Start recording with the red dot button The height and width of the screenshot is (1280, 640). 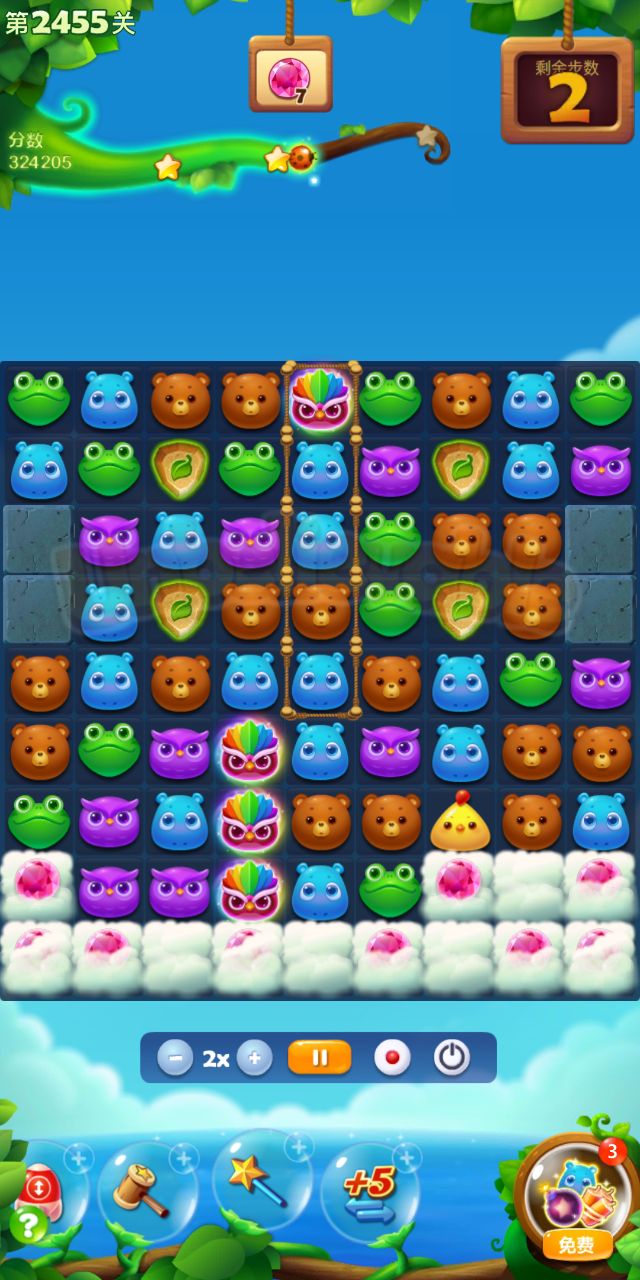(391, 1058)
